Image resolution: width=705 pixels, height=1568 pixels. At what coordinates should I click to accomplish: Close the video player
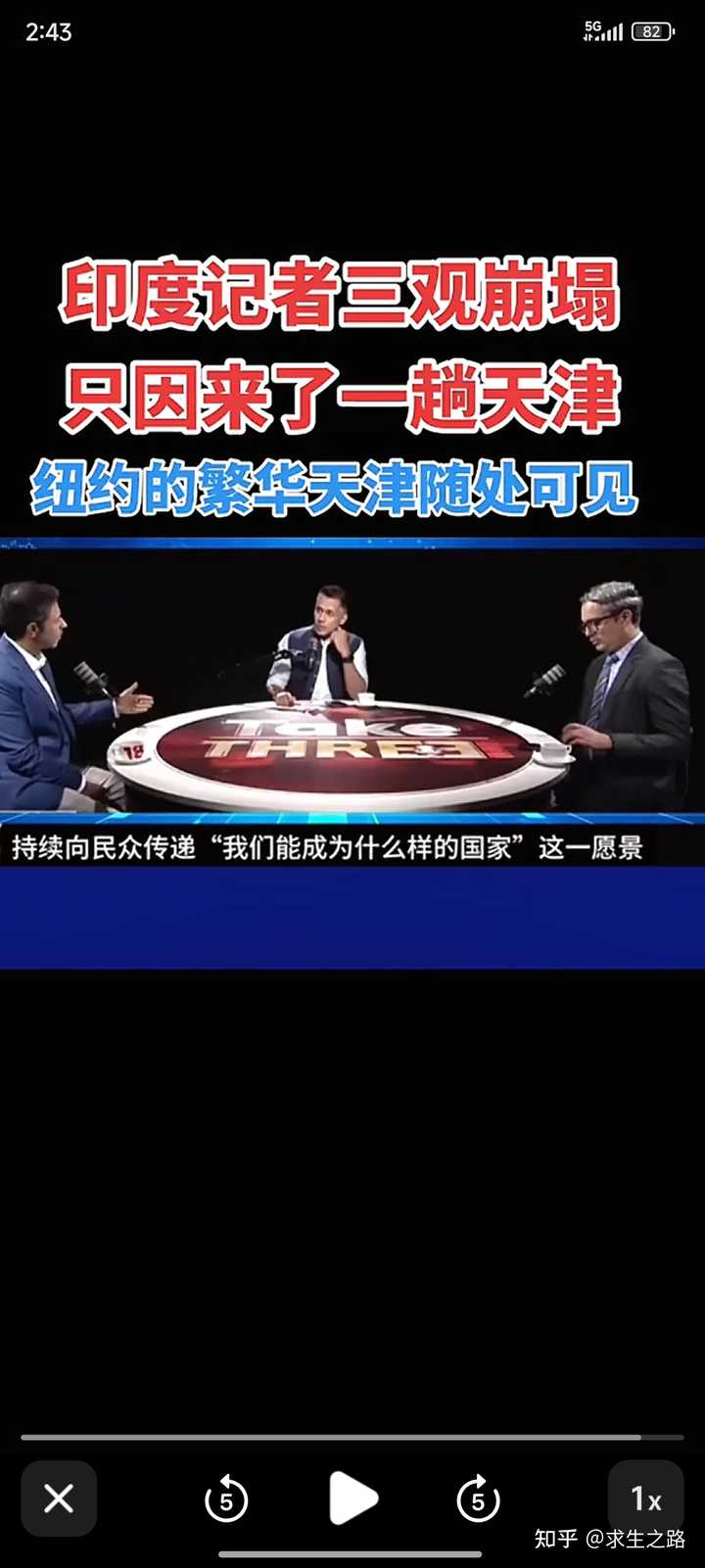coord(59,1497)
